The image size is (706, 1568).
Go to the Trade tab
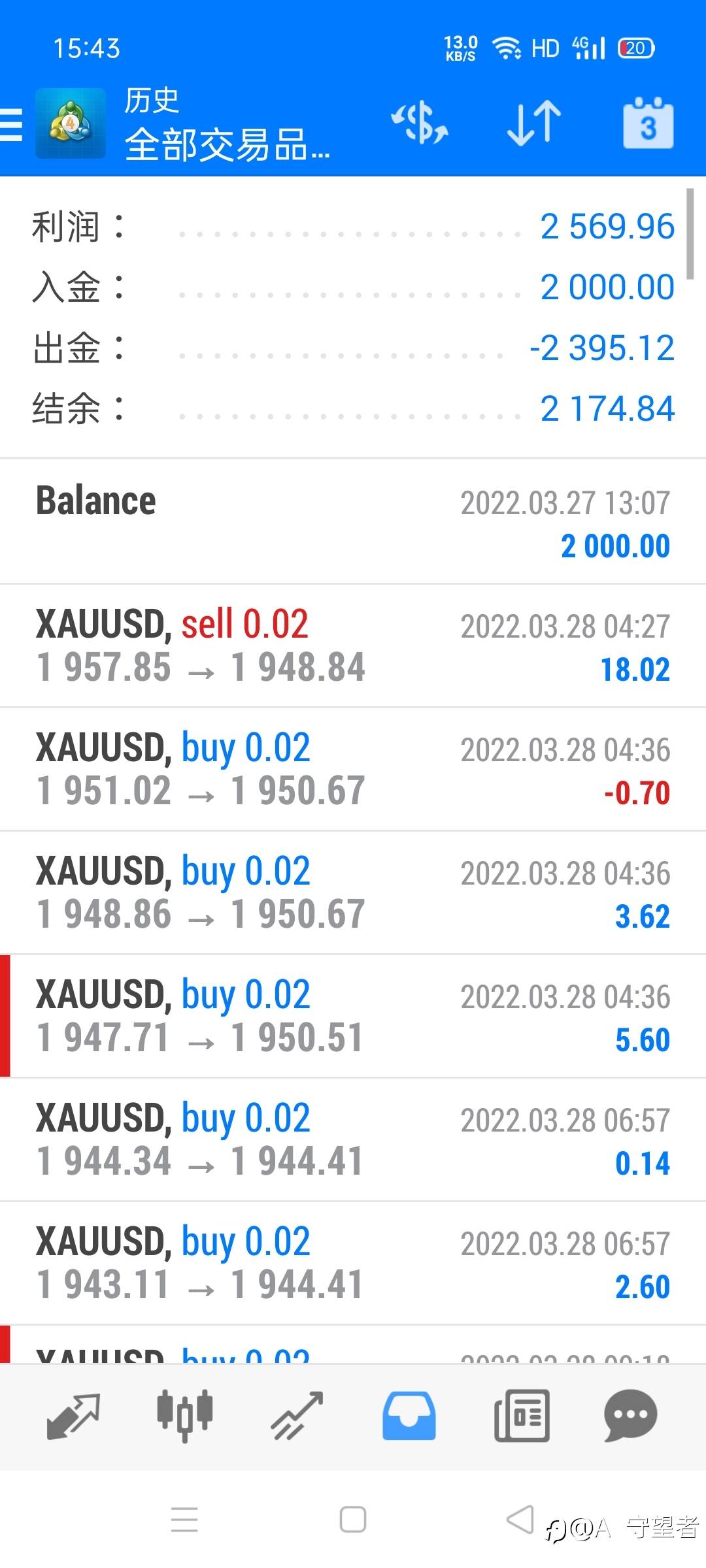point(297,1416)
